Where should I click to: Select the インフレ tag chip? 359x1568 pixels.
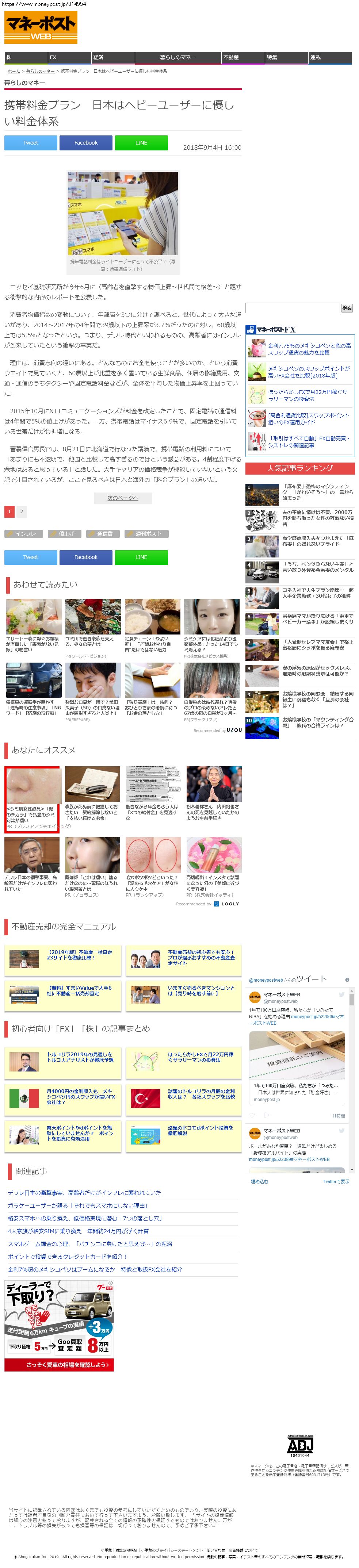24,534
